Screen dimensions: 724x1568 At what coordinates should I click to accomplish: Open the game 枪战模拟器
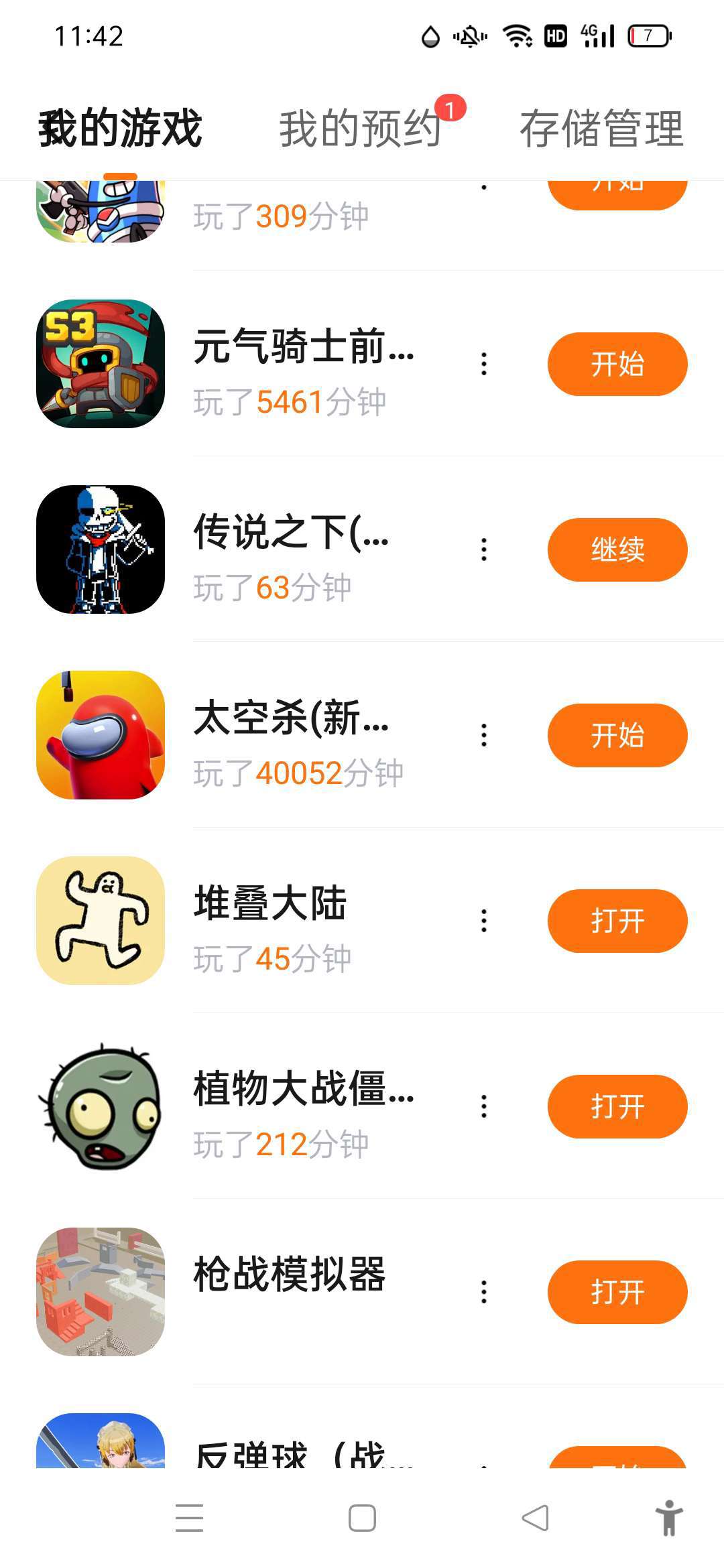point(617,1292)
